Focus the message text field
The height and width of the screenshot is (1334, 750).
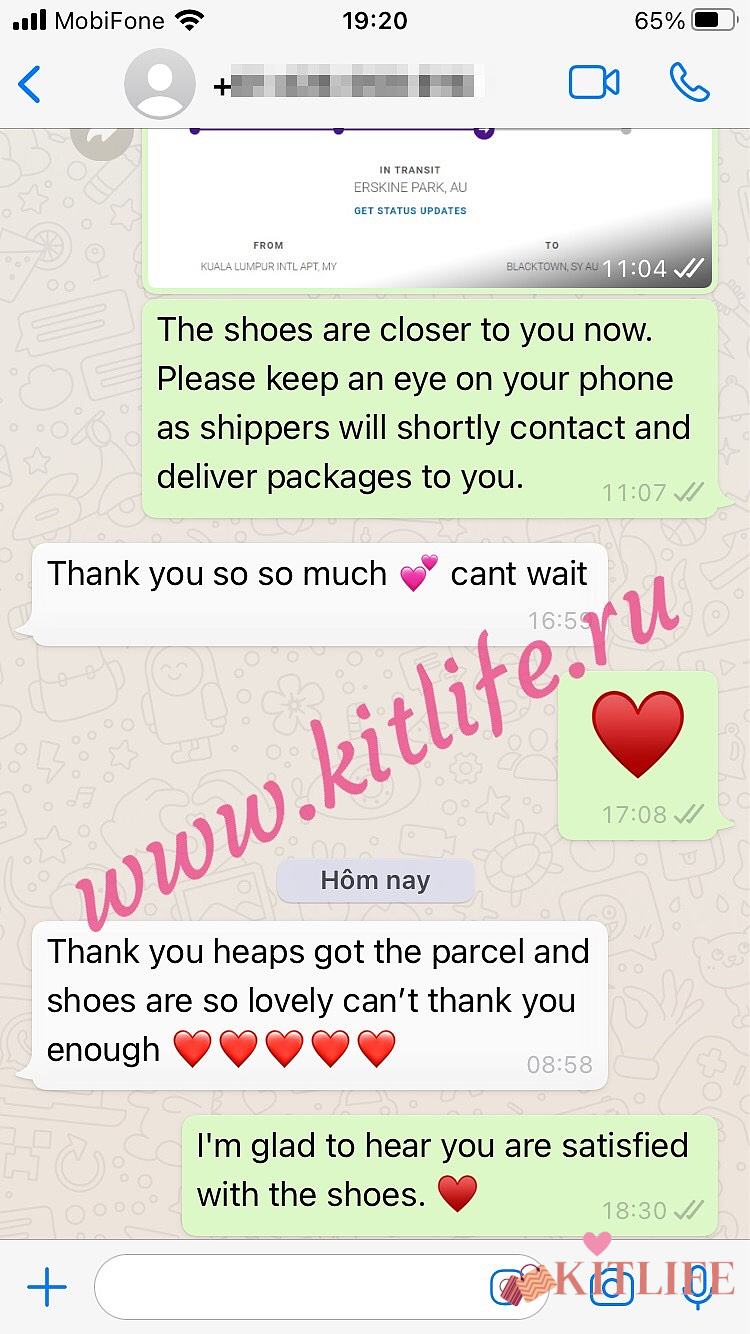[290, 1288]
